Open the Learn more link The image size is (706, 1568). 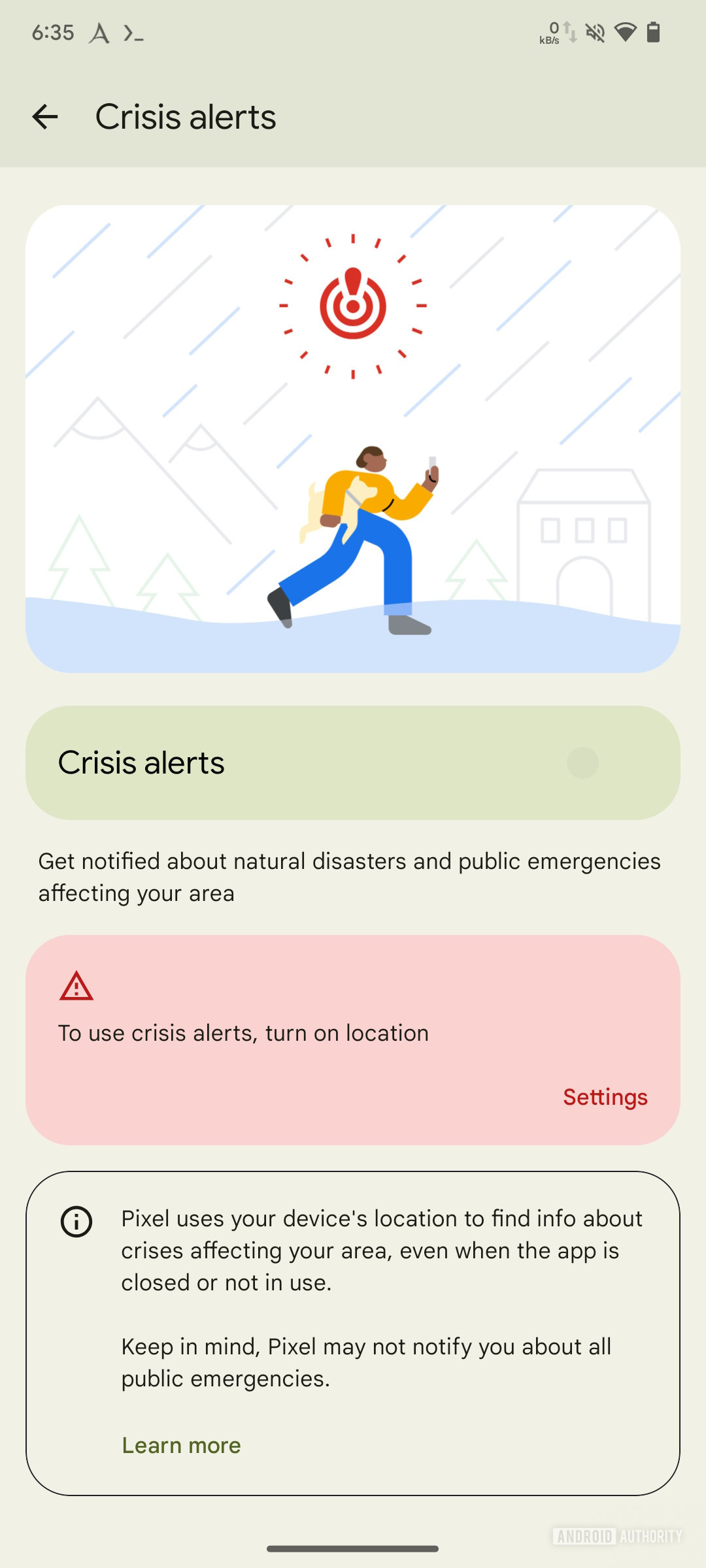click(181, 1445)
